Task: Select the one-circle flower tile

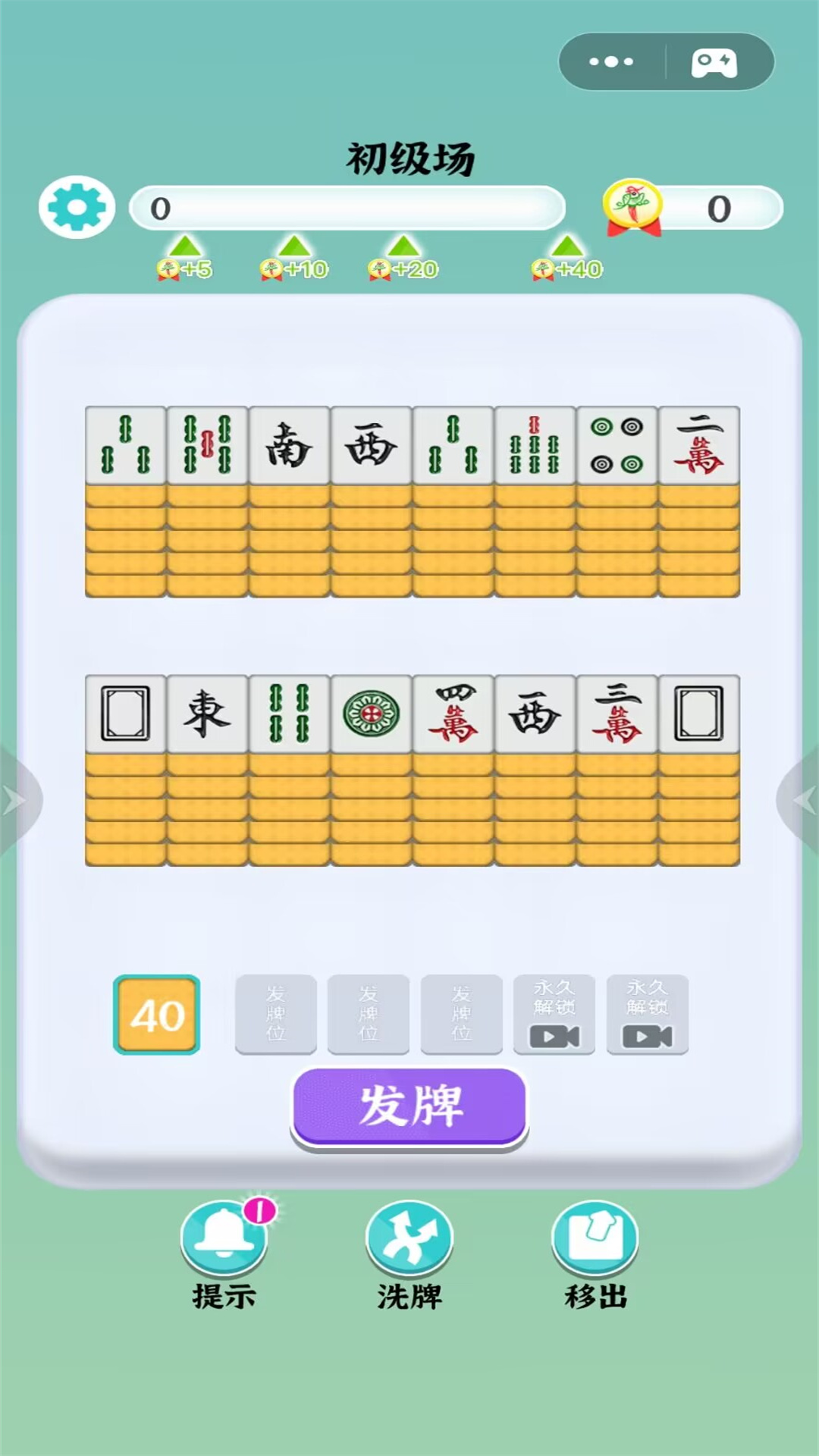Action: [x=371, y=714]
